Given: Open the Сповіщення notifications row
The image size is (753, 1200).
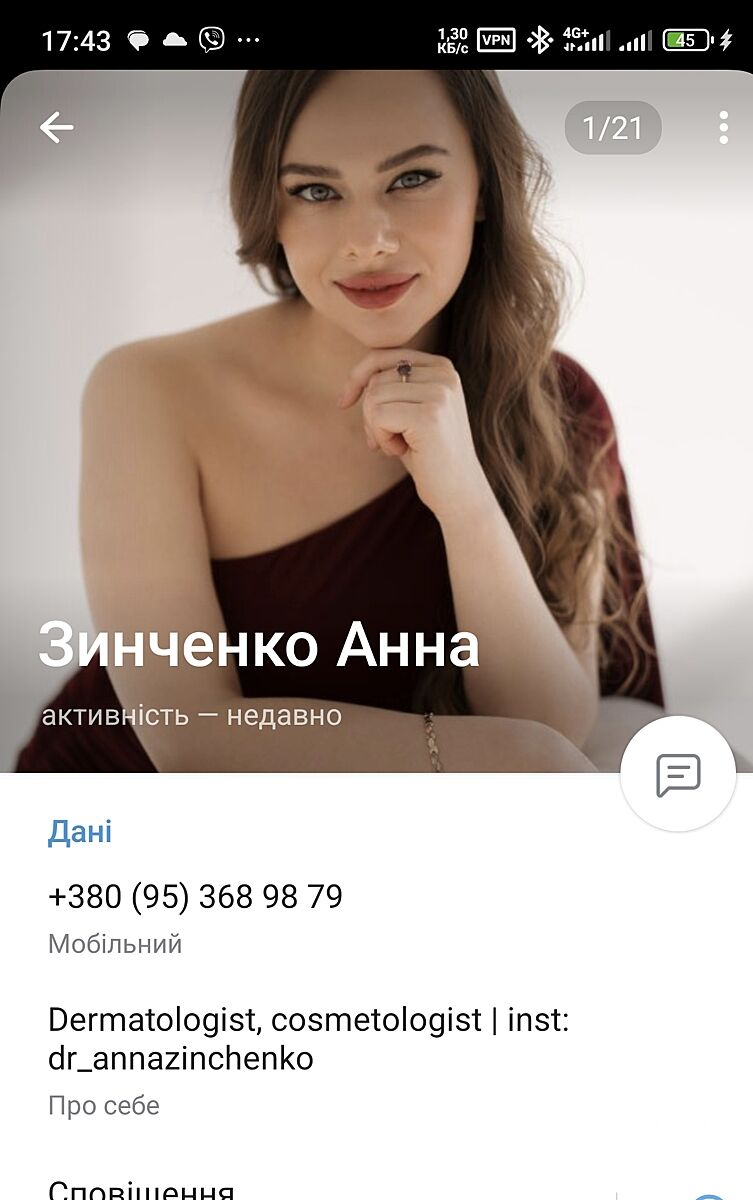Looking at the screenshot, I should coord(142,1190).
